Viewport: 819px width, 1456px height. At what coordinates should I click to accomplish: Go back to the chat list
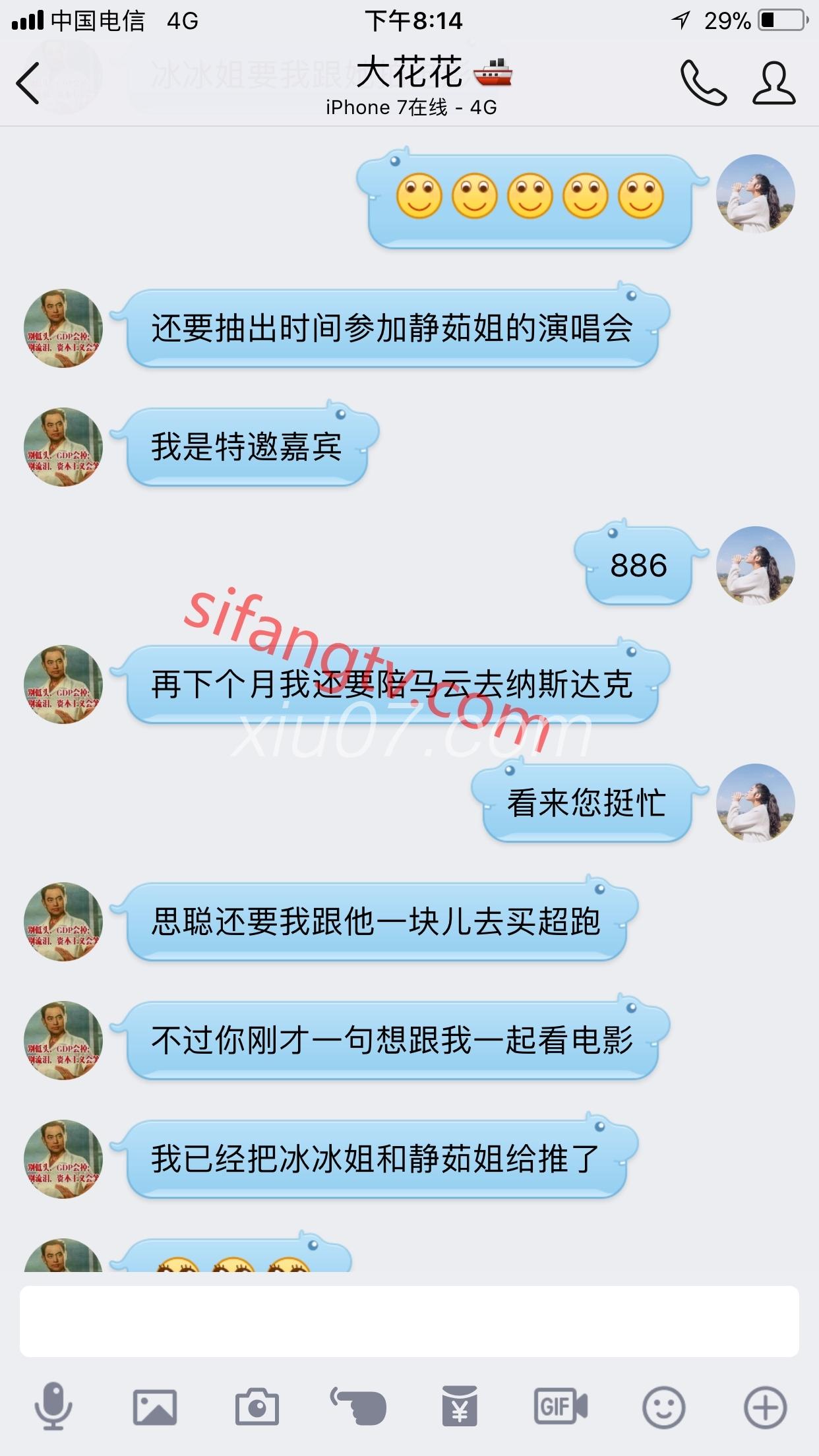point(28,83)
